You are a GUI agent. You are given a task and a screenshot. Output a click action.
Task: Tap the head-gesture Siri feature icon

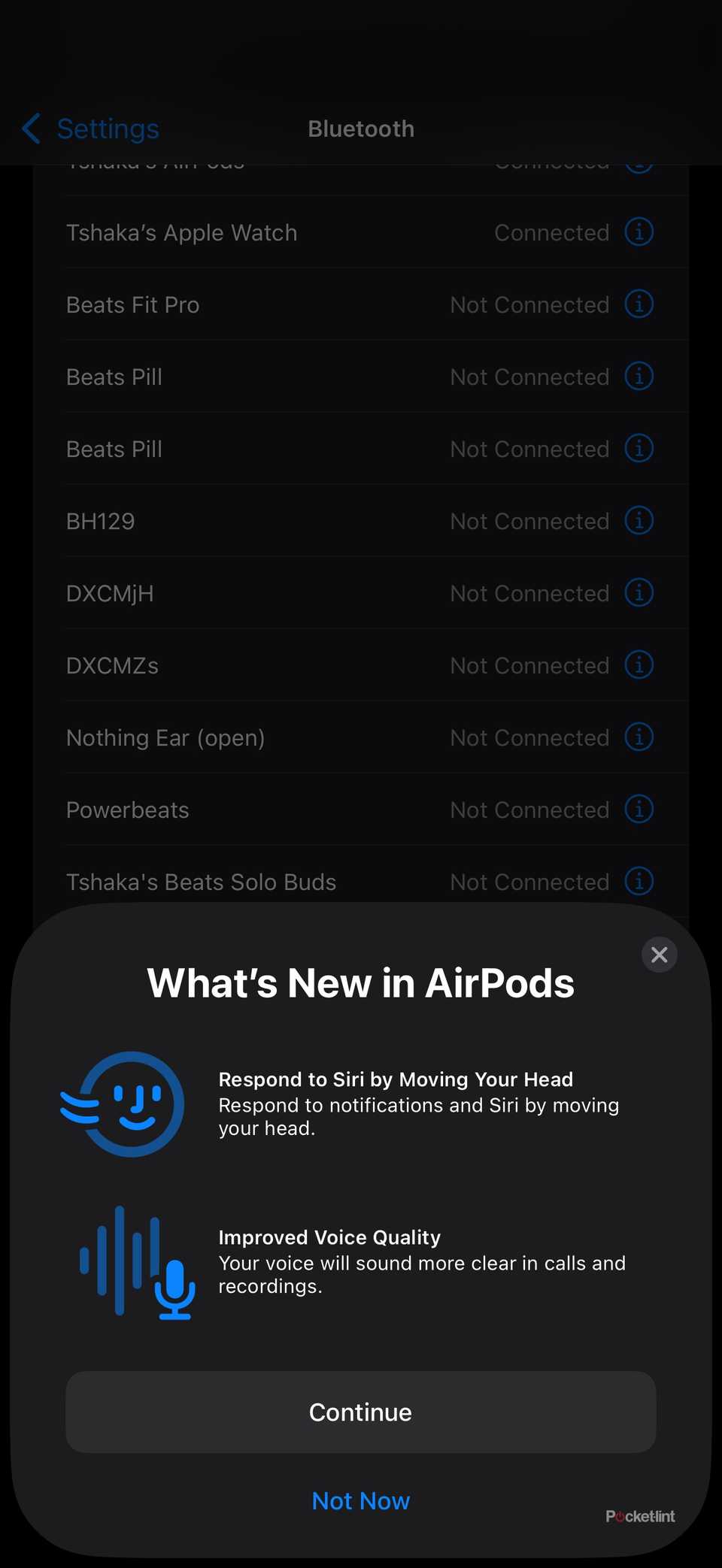(125, 1103)
